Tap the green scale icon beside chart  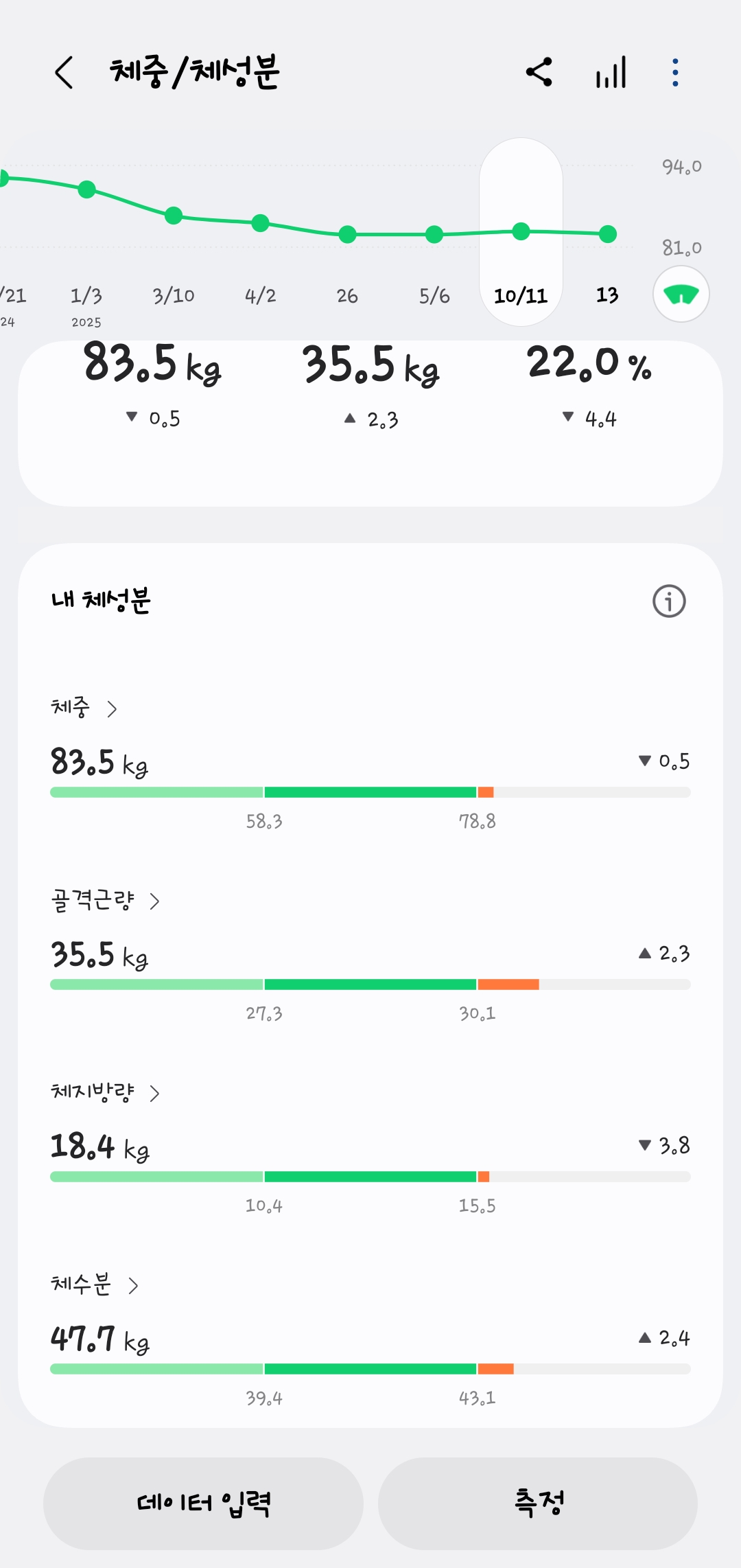[681, 295]
